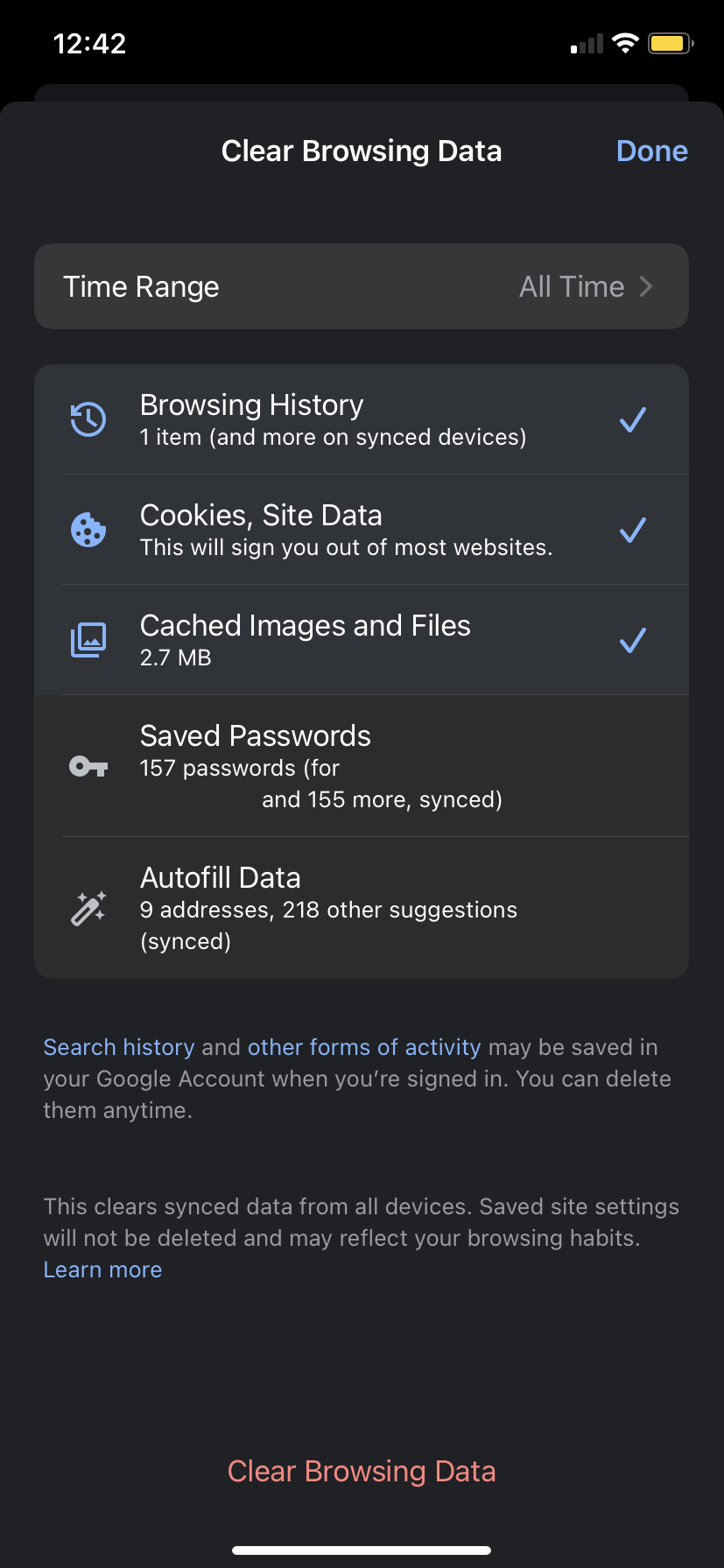
Task: Select Autofill Data for clearing
Action: [362, 908]
